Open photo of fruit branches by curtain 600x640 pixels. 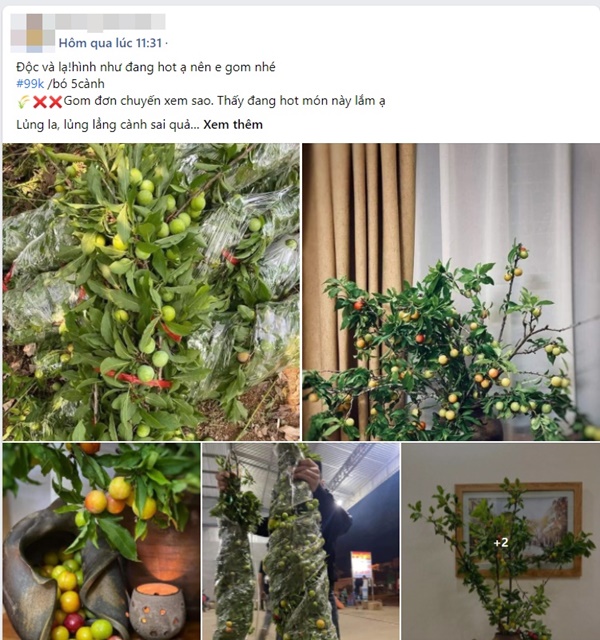450,292
